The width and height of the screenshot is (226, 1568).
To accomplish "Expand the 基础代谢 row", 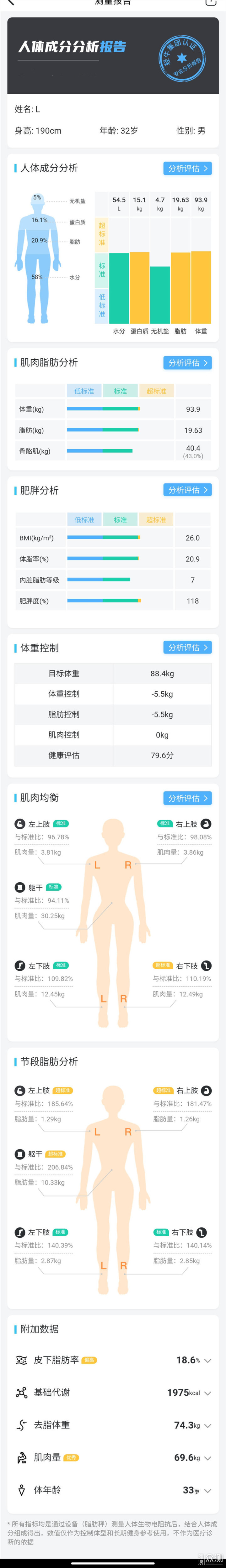I will click(x=208, y=1393).
